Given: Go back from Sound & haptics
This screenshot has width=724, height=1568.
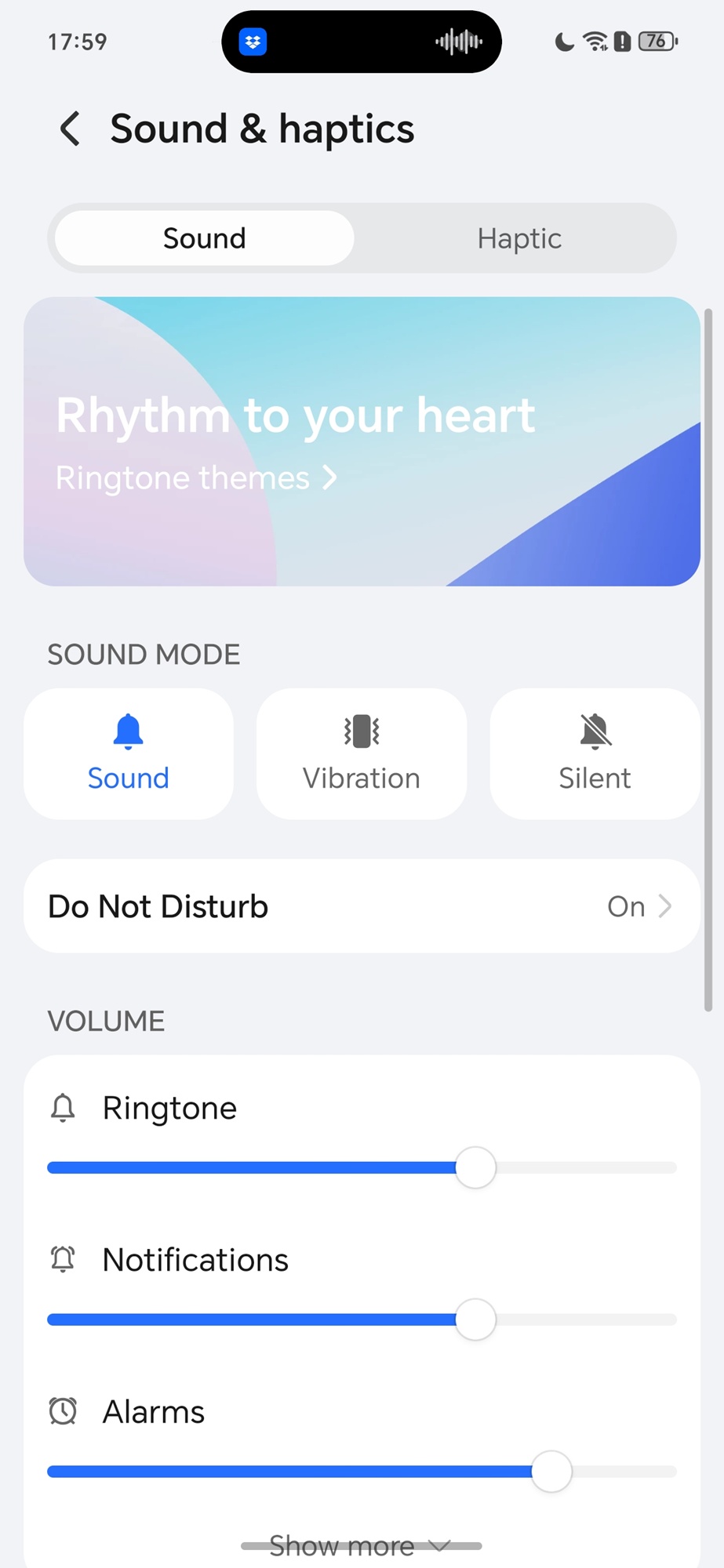Looking at the screenshot, I should pos(71,129).
